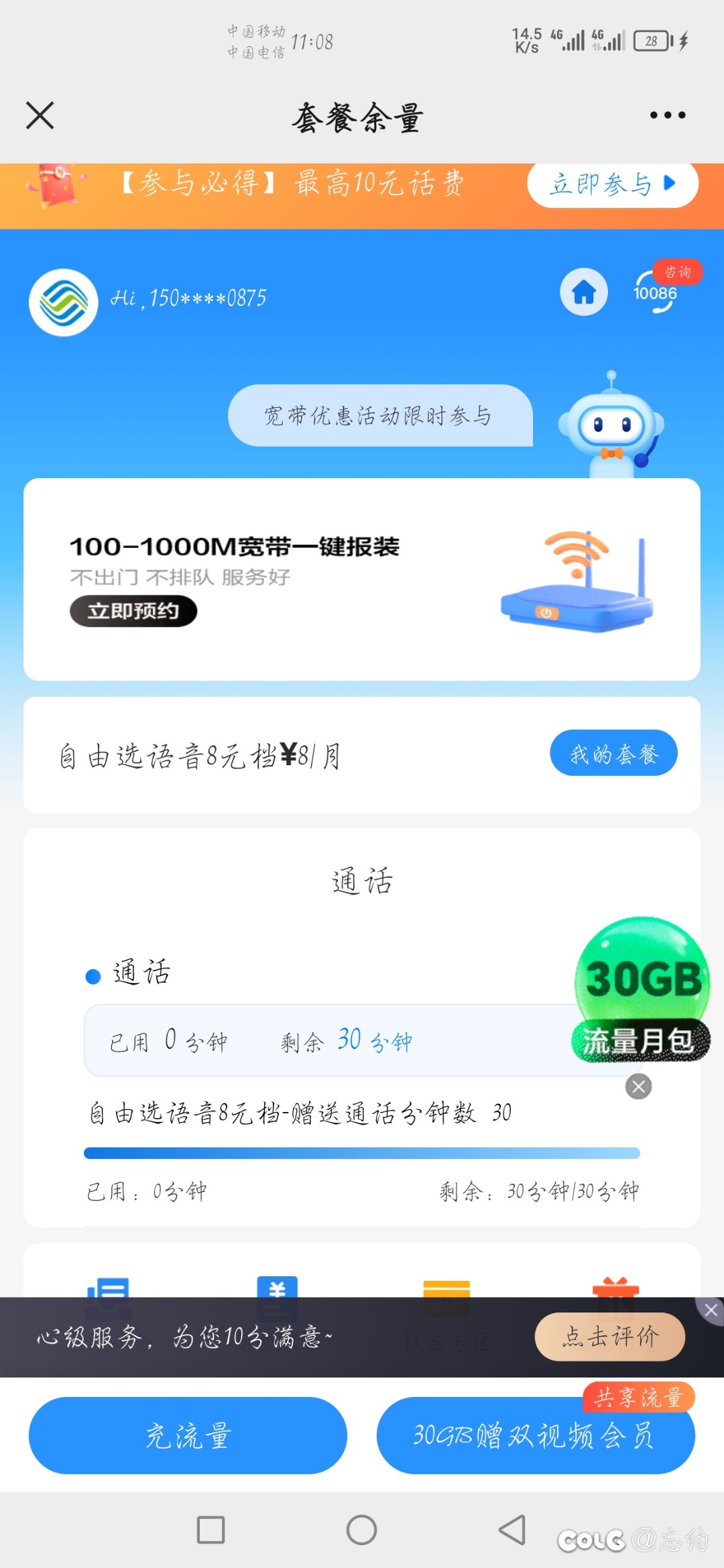This screenshot has width=724, height=1568.
Task: Dismiss the 30GB promo bubble
Action: click(638, 1086)
